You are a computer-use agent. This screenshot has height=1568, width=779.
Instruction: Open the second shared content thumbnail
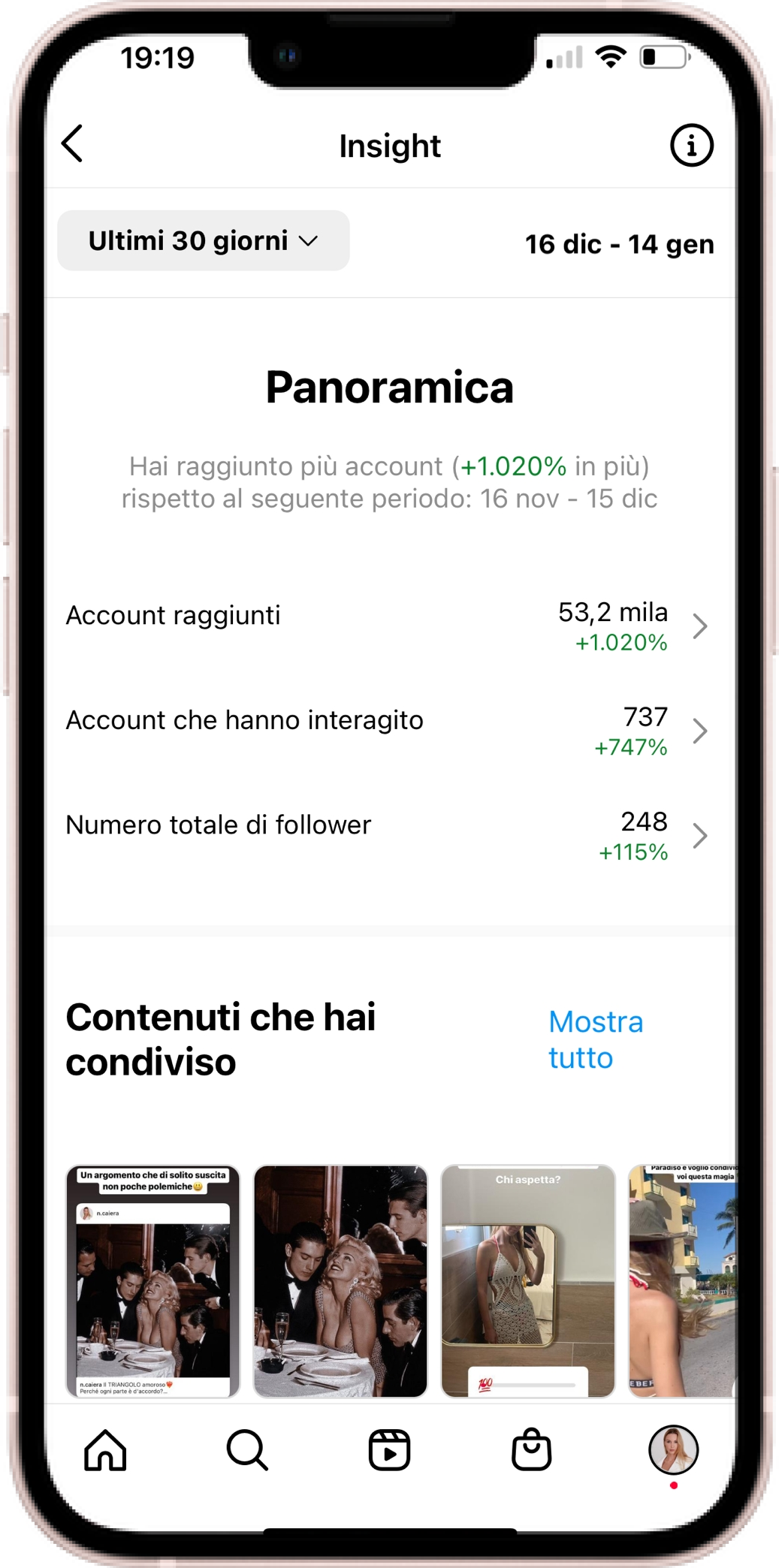point(340,1281)
